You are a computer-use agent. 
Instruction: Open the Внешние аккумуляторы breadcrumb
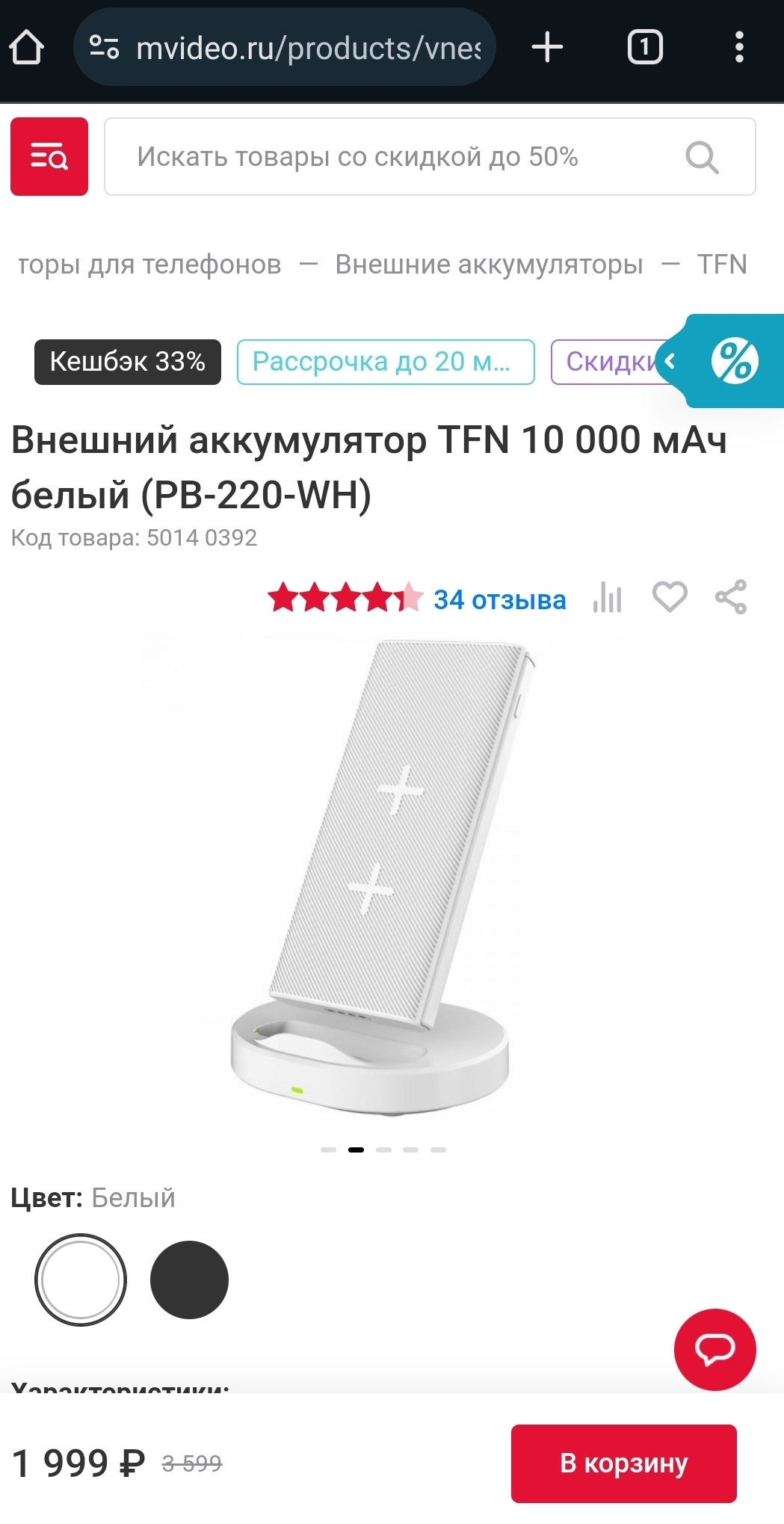click(489, 265)
